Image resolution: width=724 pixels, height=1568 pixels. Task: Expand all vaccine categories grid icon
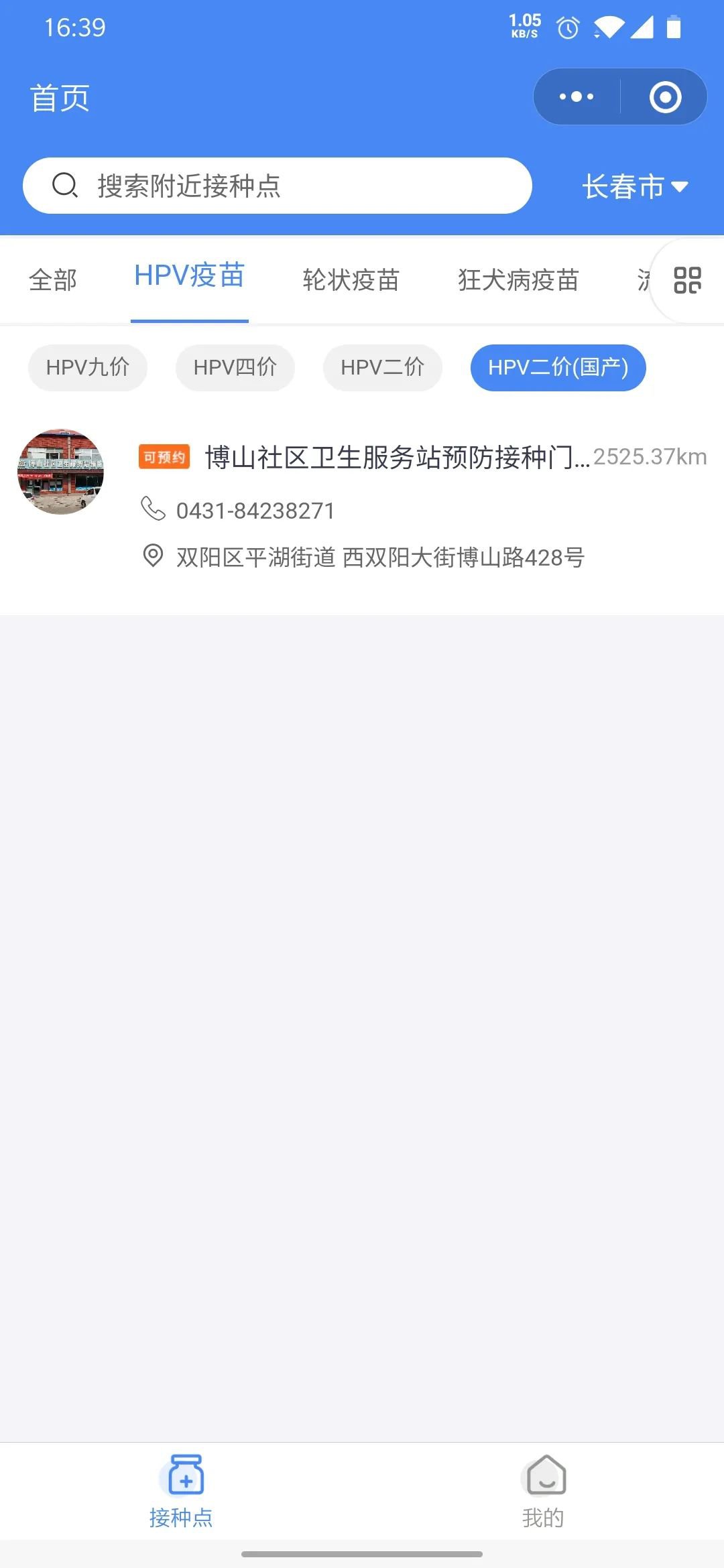[687, 280]
